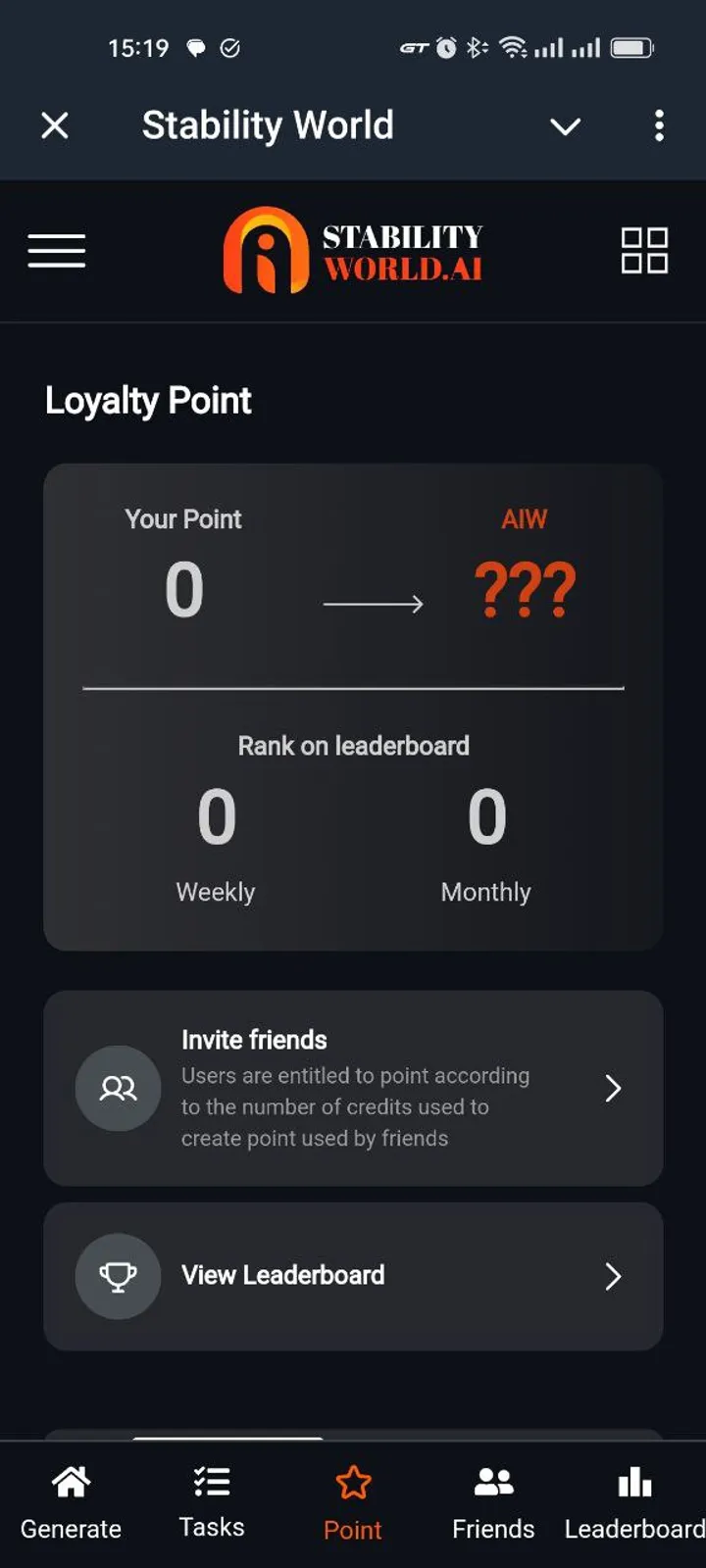Switch to the Tasks tab
This screenshot has width=706, height=1568.
click(x=211, y=1504)
